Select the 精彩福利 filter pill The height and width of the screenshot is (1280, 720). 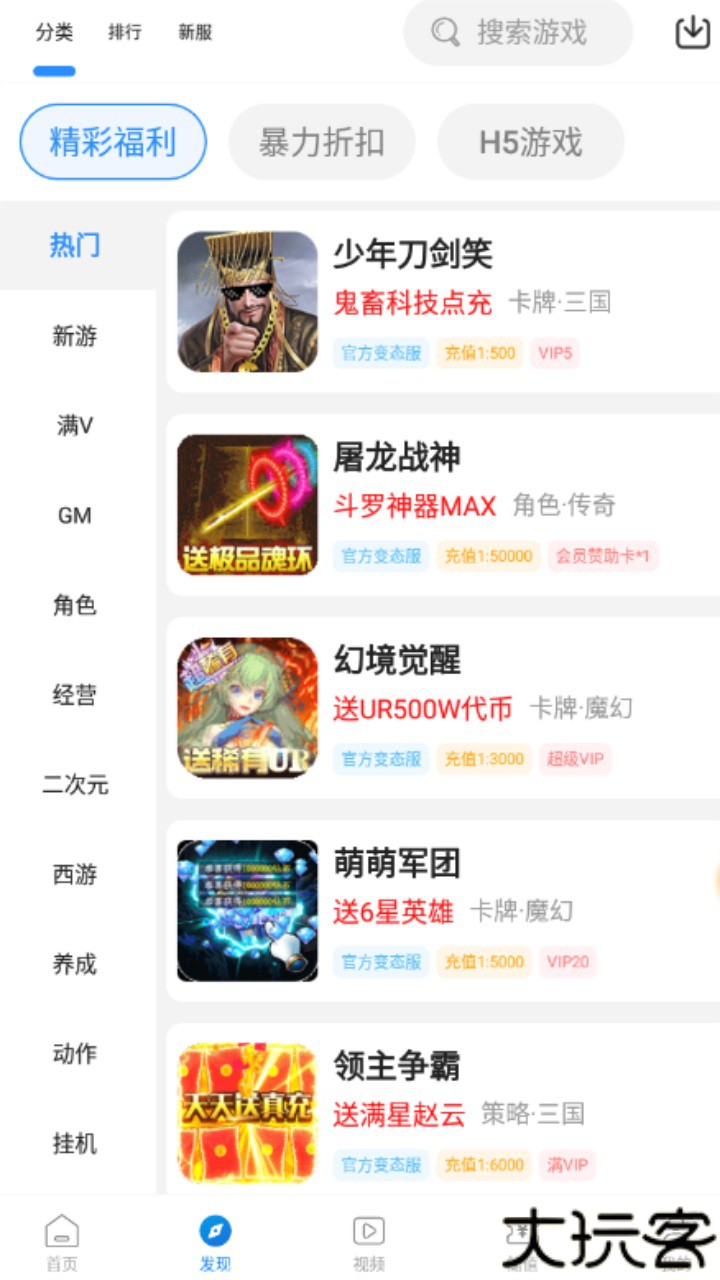[112, 142]
